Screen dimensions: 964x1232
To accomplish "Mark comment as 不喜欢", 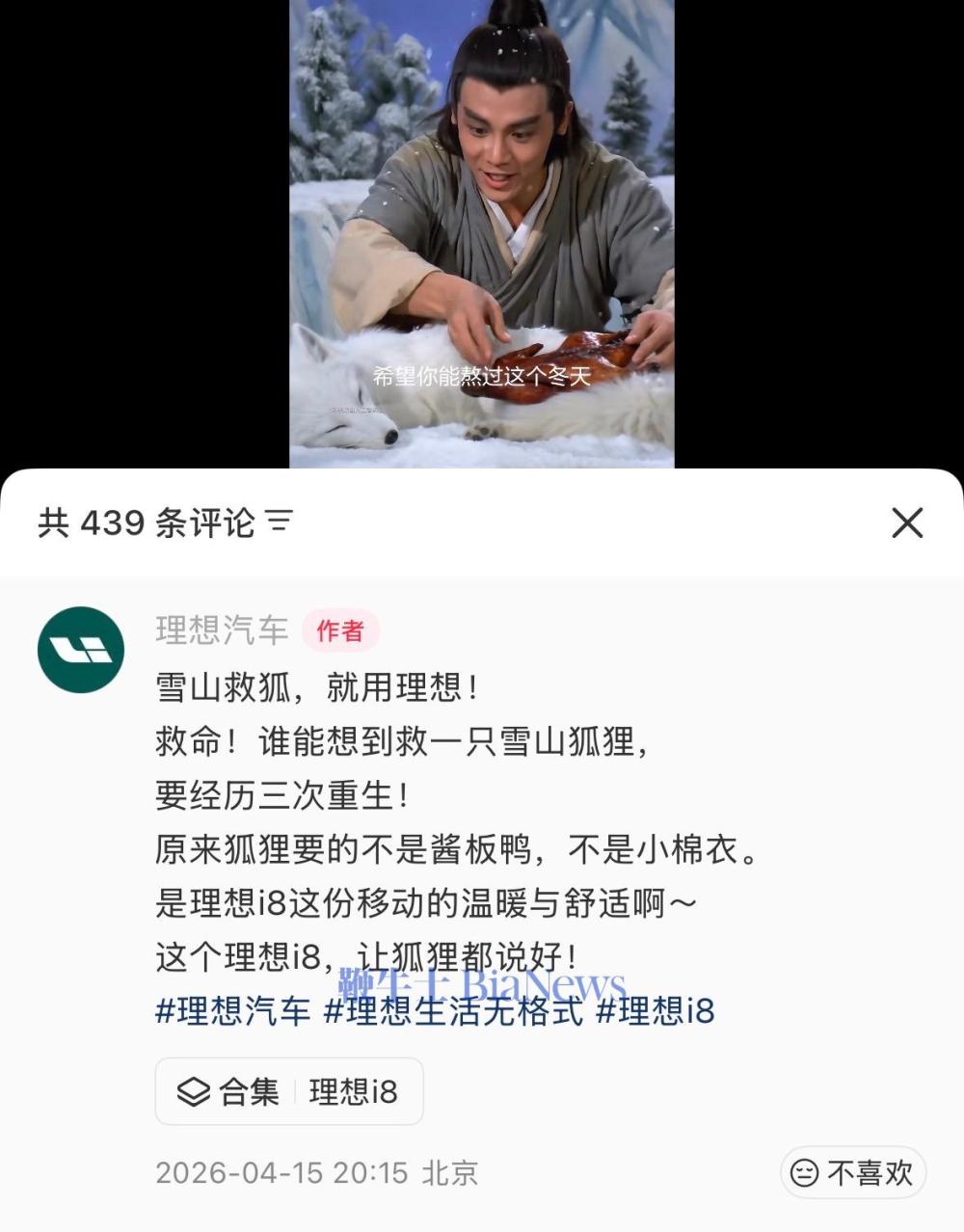I will (852, 1172).
